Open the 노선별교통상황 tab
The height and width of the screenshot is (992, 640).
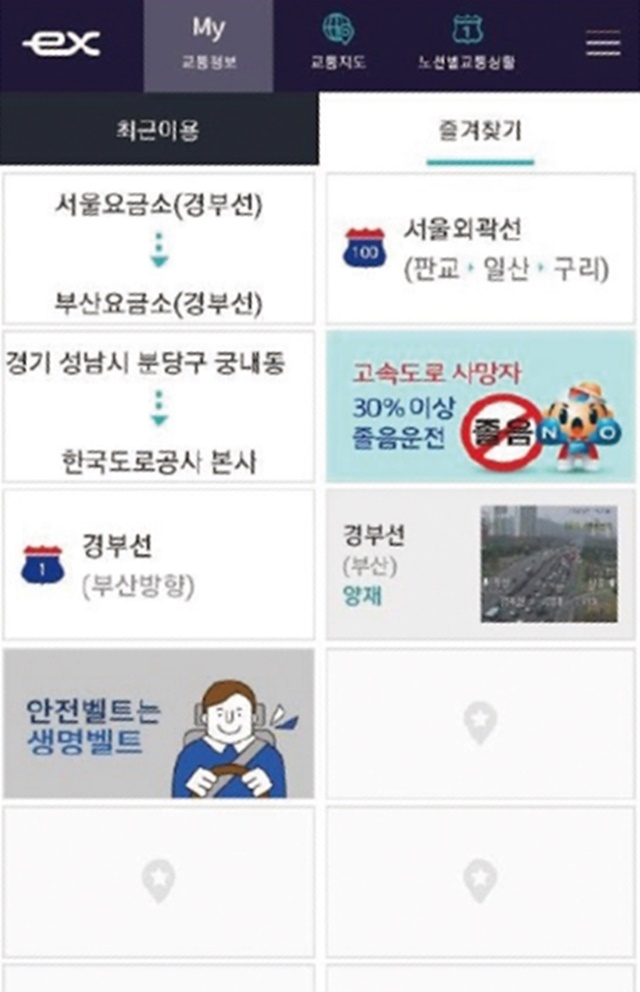tap(467, 45)
